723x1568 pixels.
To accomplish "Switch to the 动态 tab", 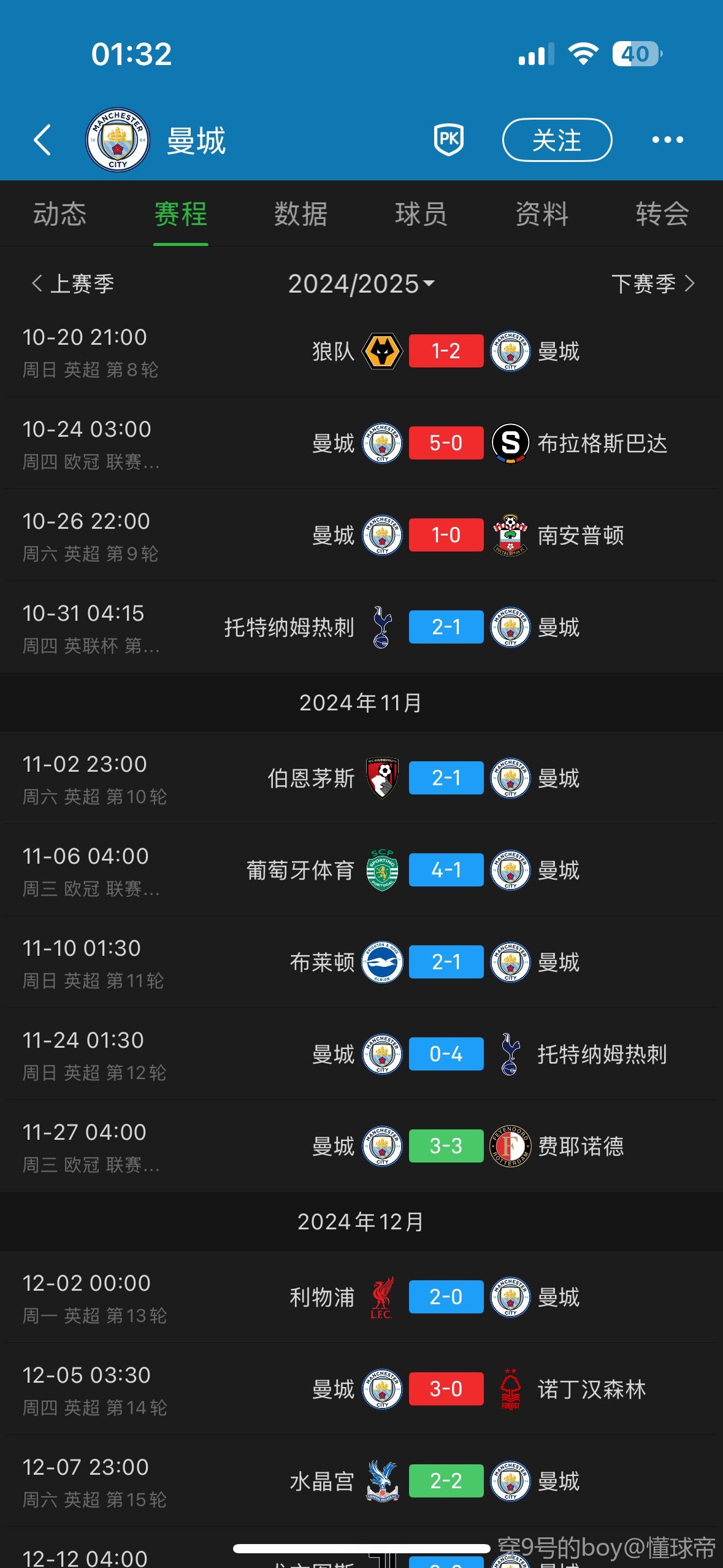I will click(x=59, y=214).
